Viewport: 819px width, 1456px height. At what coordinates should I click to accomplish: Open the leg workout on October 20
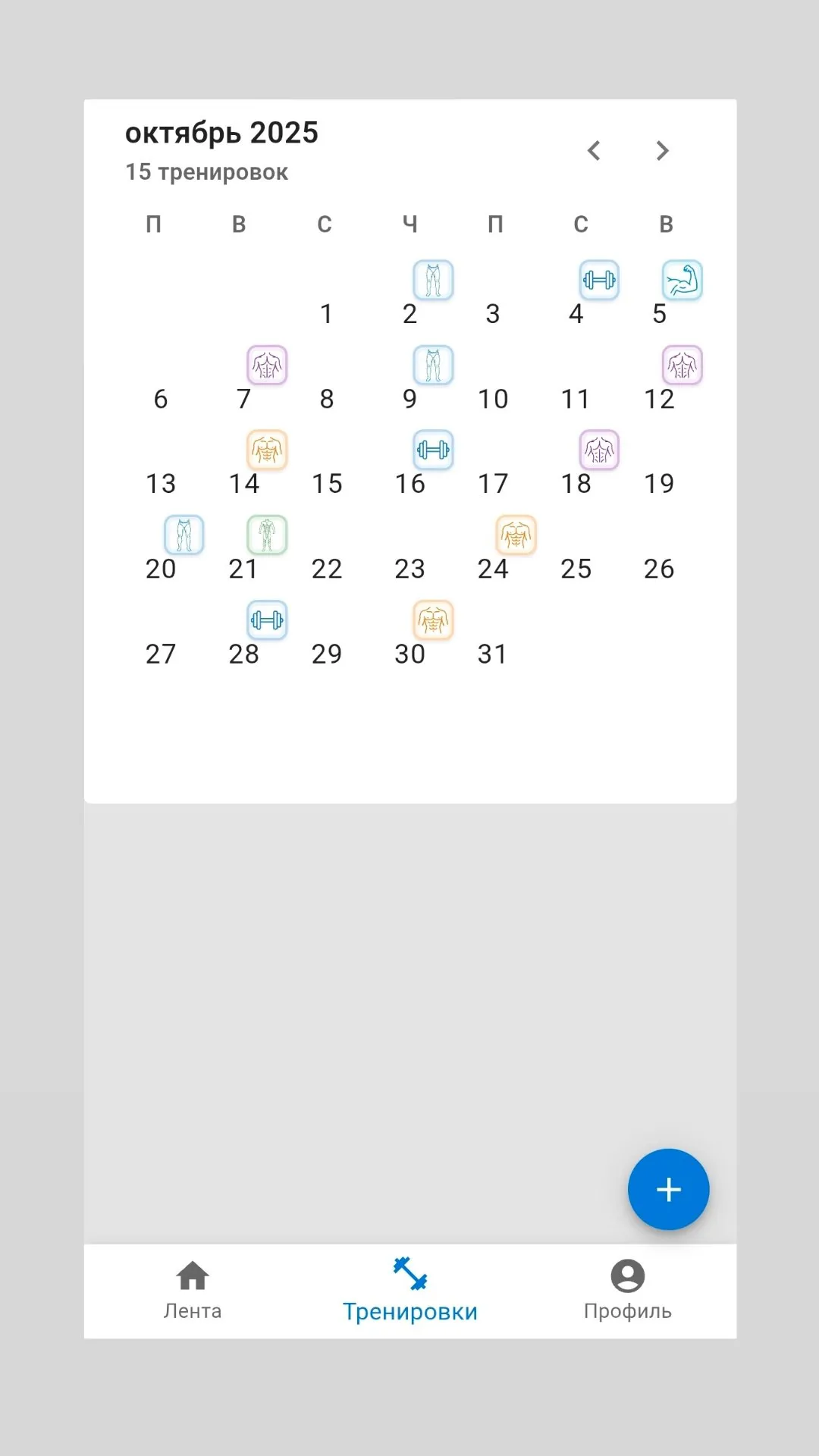(x=184, y=535)
